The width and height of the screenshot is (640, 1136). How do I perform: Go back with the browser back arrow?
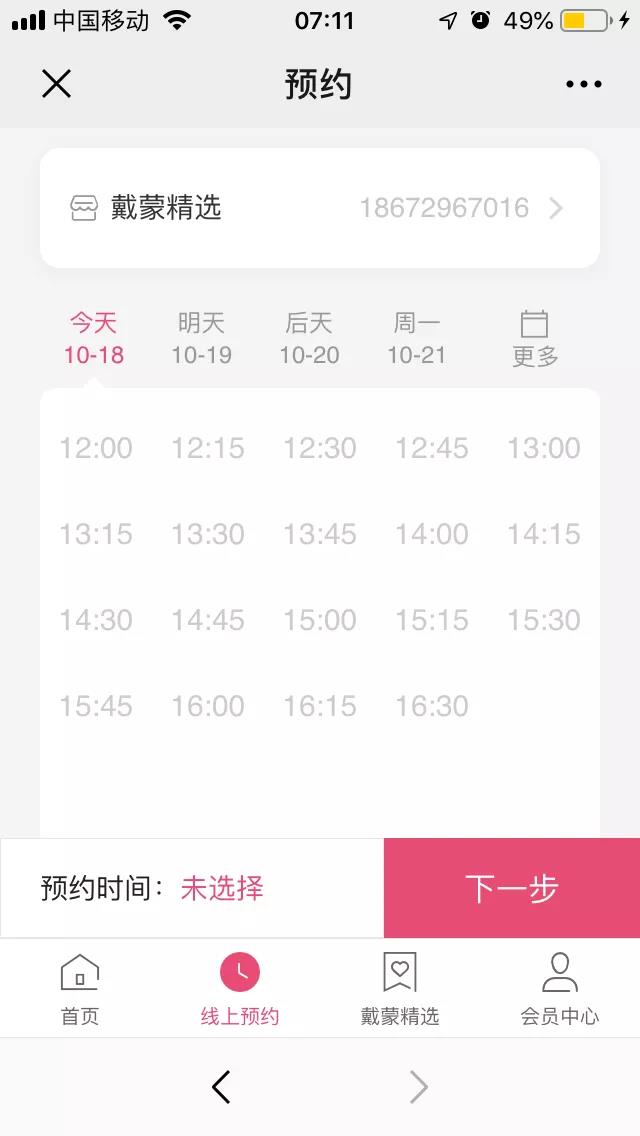(x=222, y=1086)
